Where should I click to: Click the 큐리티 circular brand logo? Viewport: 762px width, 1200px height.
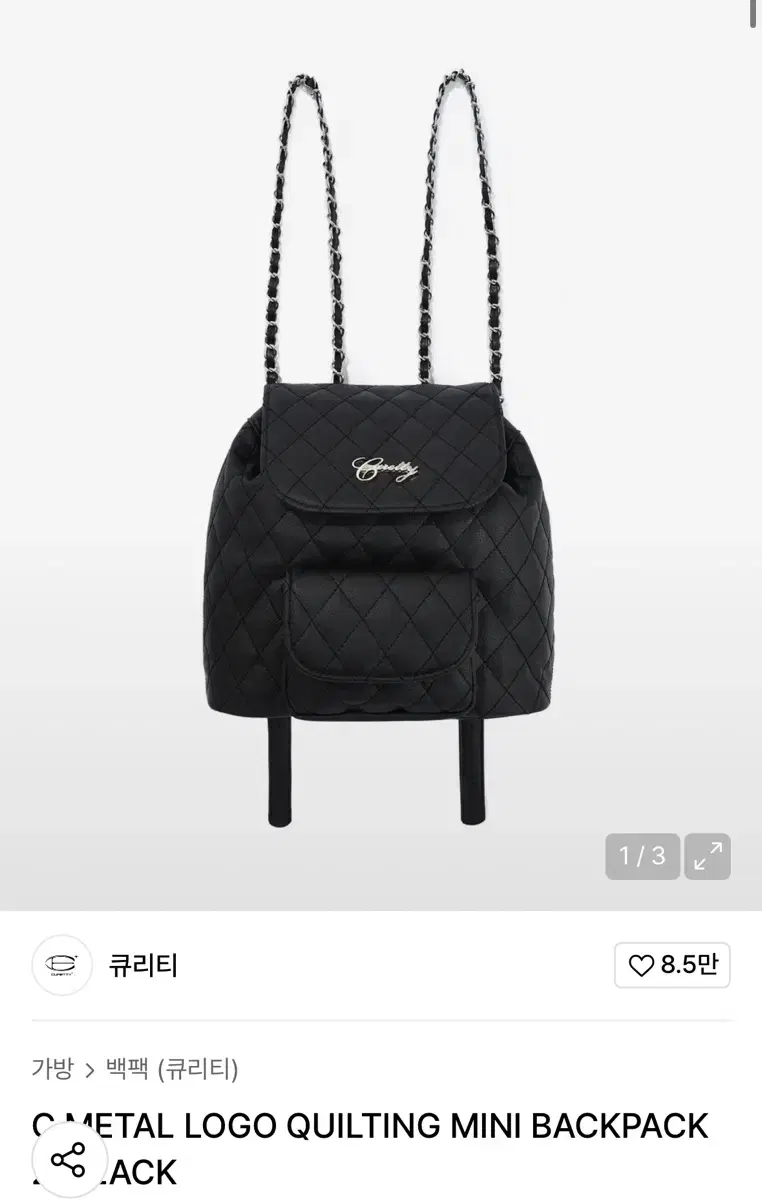tap(61, 964)
